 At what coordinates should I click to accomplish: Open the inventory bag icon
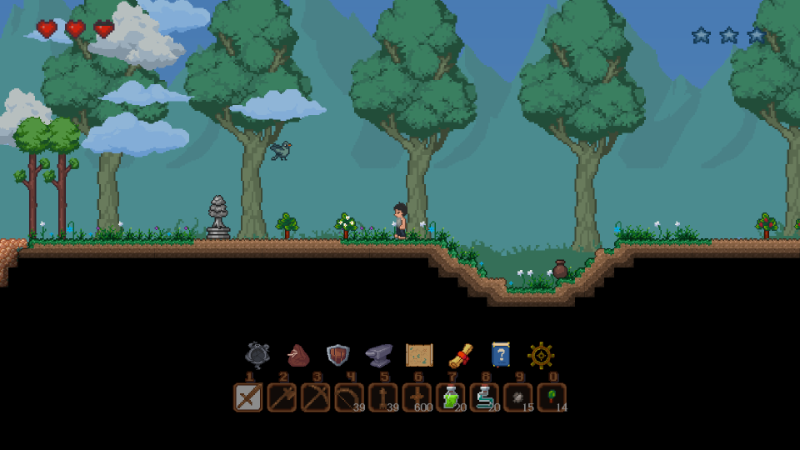[x=298, y=355]
